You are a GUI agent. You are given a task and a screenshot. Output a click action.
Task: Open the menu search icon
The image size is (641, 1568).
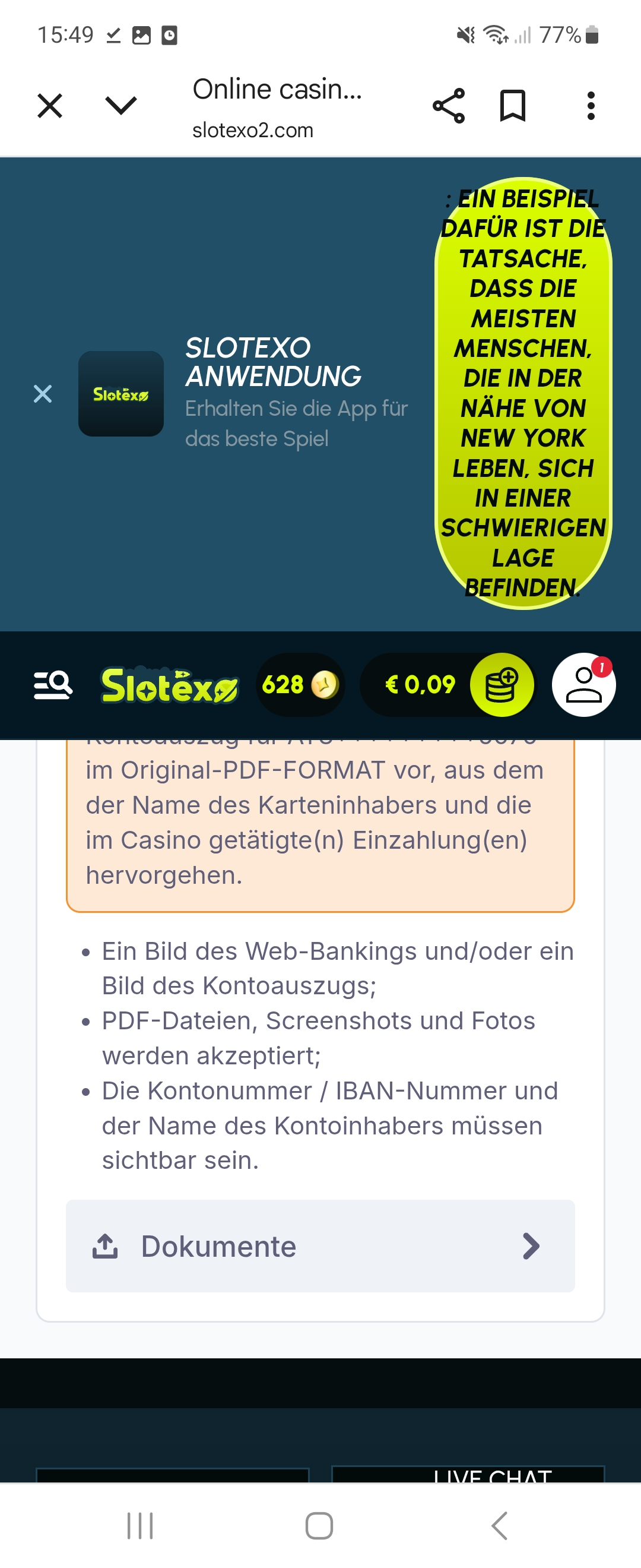[x=53, y=685]
